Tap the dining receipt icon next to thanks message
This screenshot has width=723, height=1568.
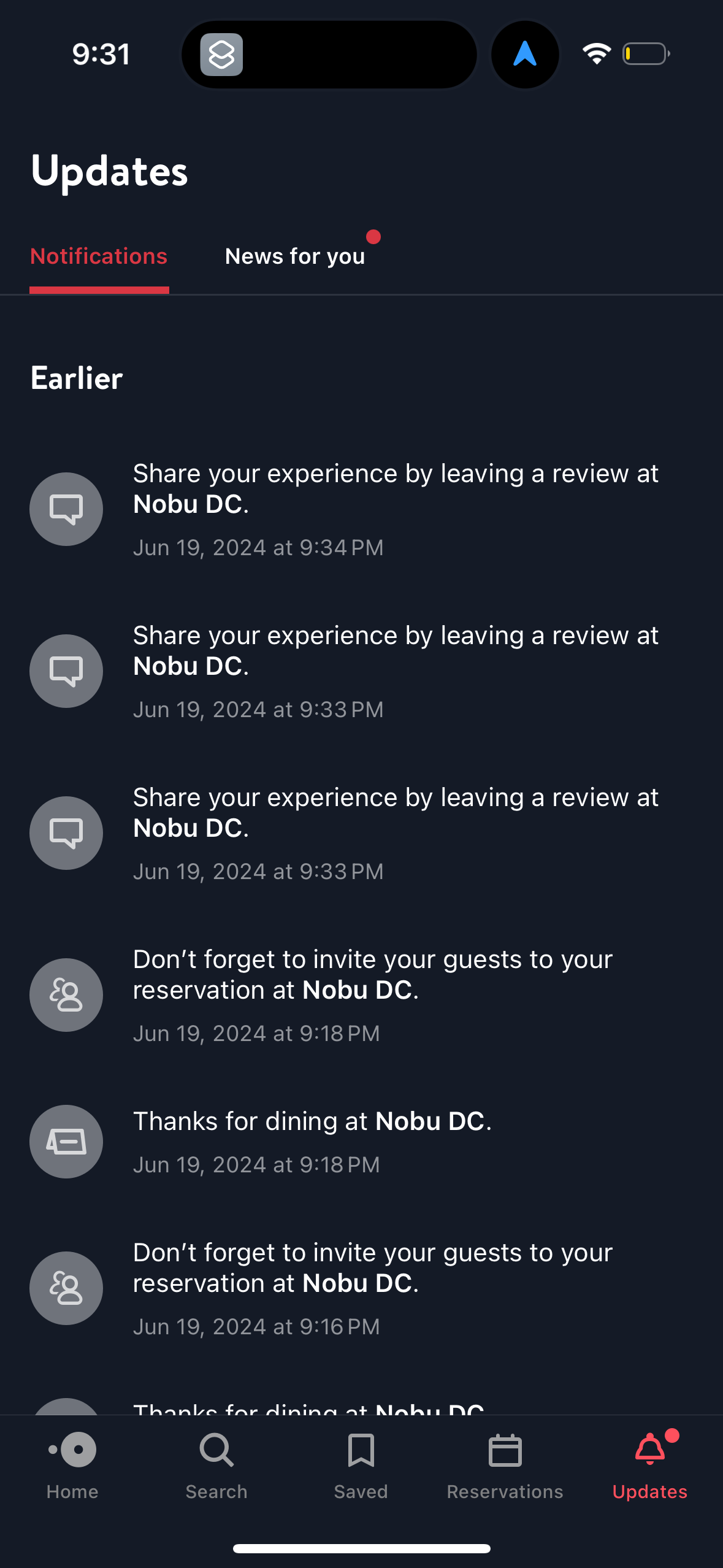(66, 1141)
